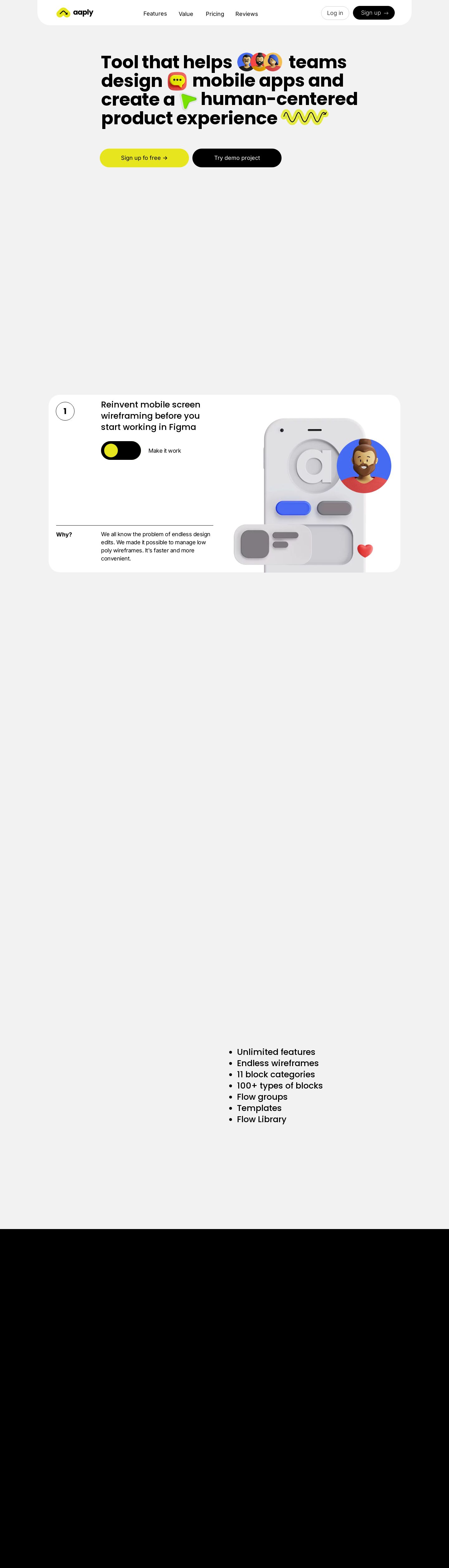
Task: Jump to Reviews section
Action: tap(247, 13)
